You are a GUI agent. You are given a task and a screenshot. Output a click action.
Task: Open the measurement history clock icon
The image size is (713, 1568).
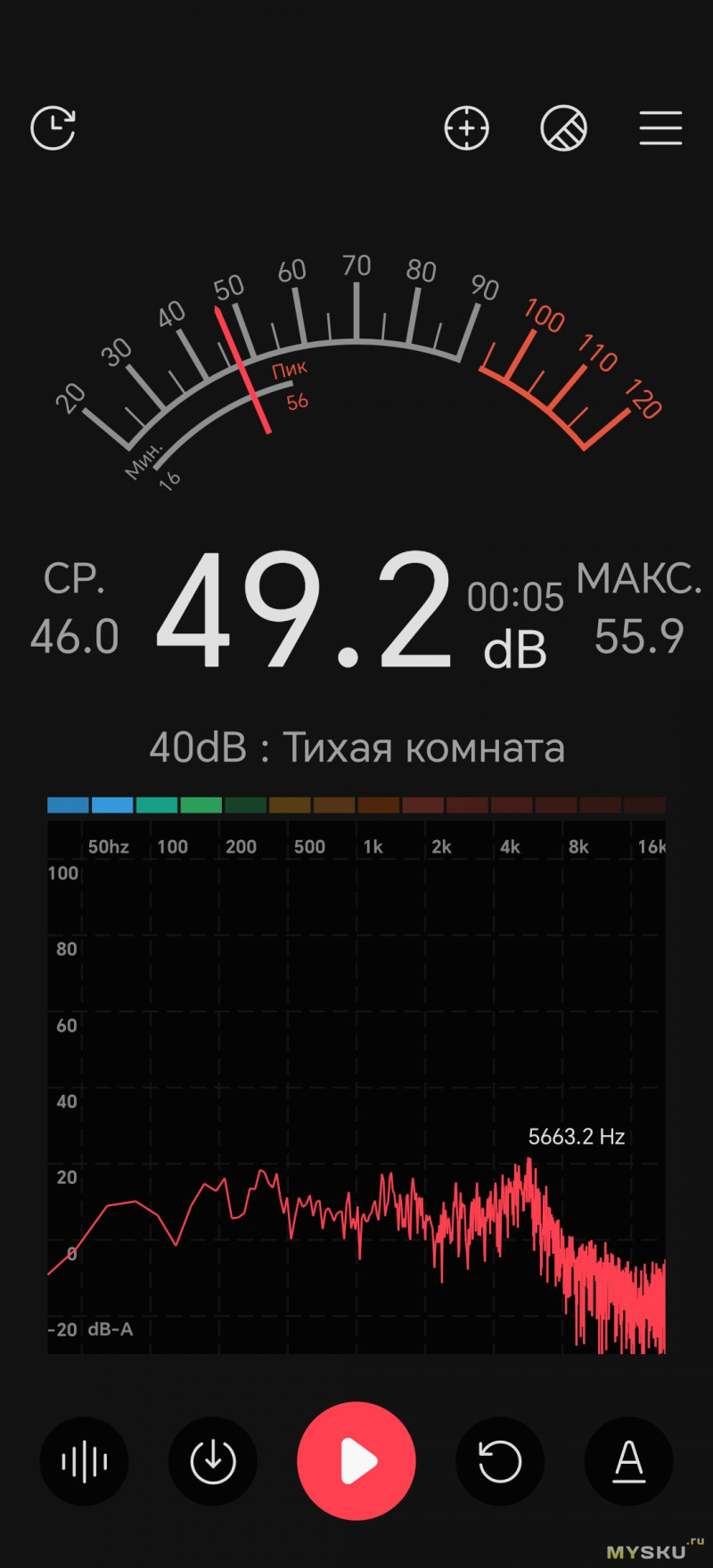pos(53,128)
